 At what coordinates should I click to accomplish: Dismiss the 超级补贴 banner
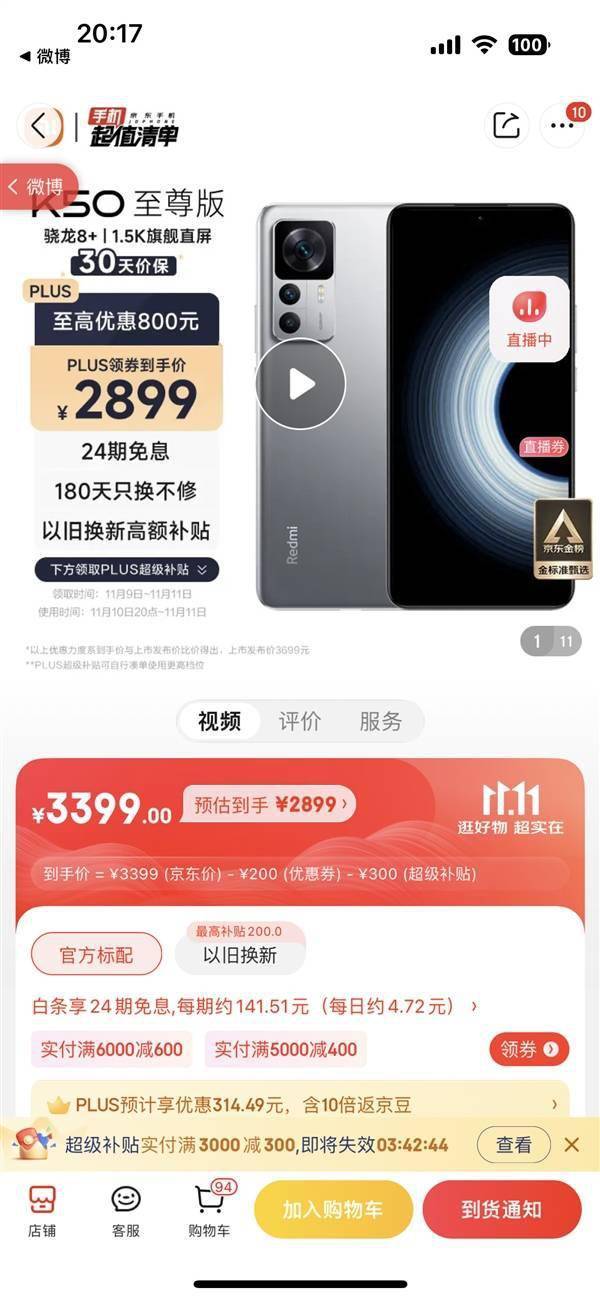(x=572, y=1145)
